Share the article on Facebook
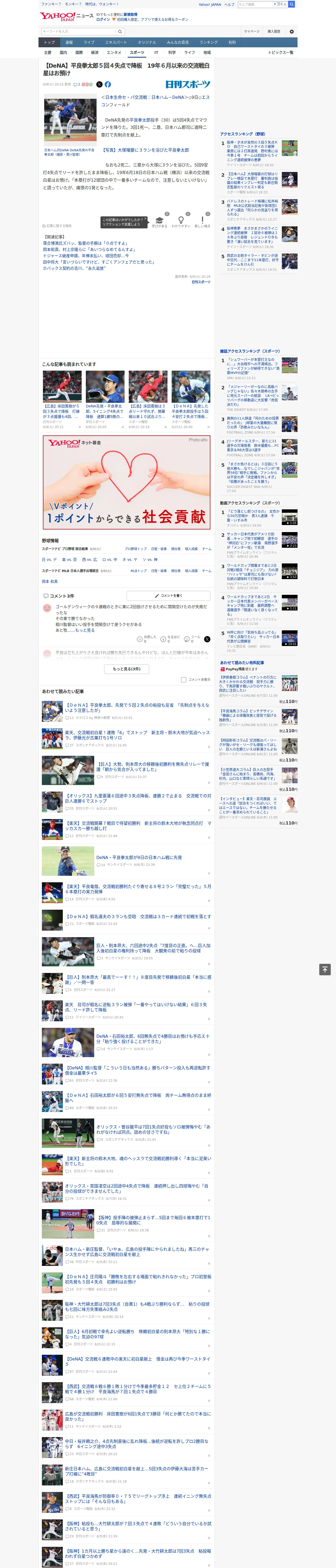The image size is (336, 1568). click(x=108, y=85)
